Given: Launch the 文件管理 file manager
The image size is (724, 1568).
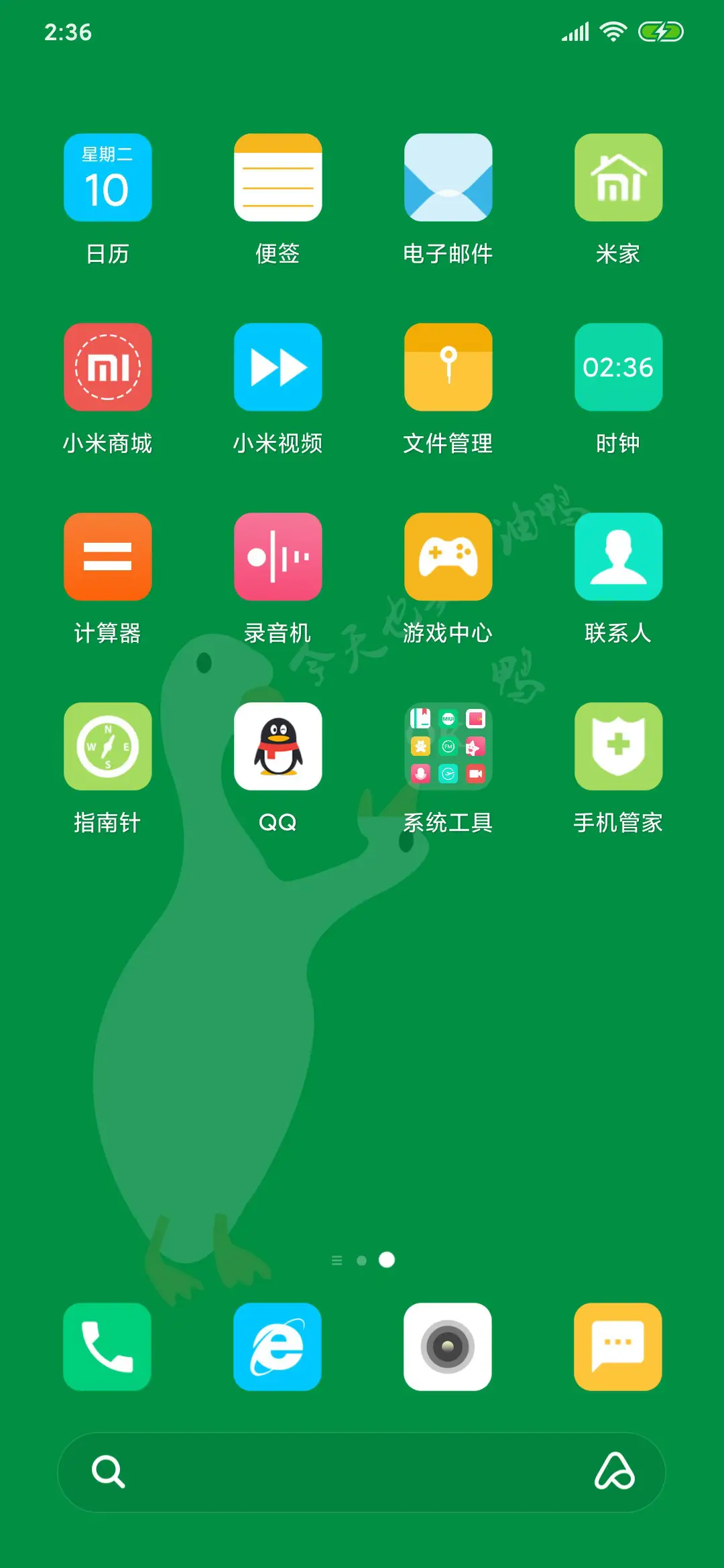Looking at the screenshot, I should click(x=448, y=367).
